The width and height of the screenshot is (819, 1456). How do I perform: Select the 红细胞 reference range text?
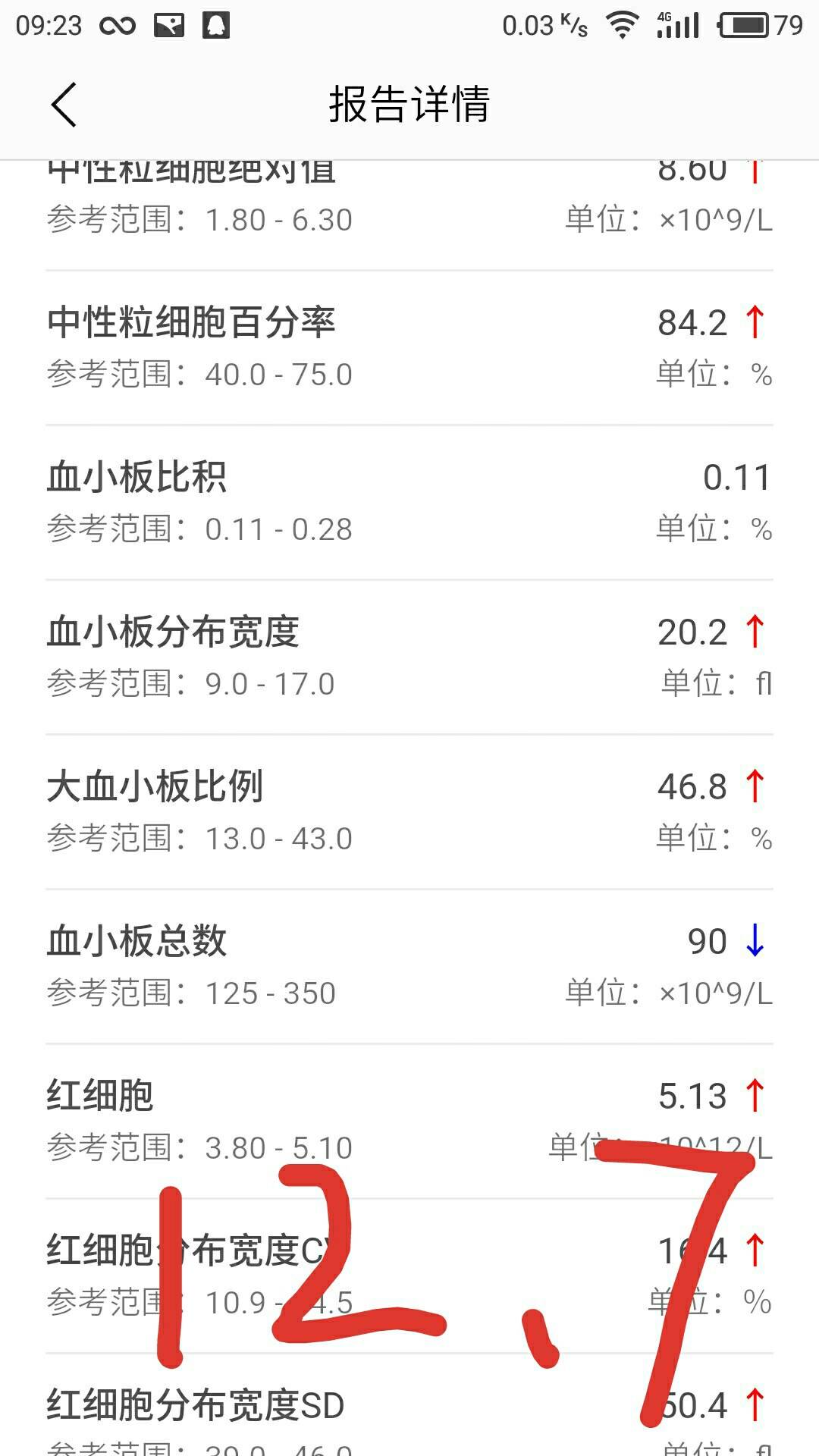coord(202,1147)
